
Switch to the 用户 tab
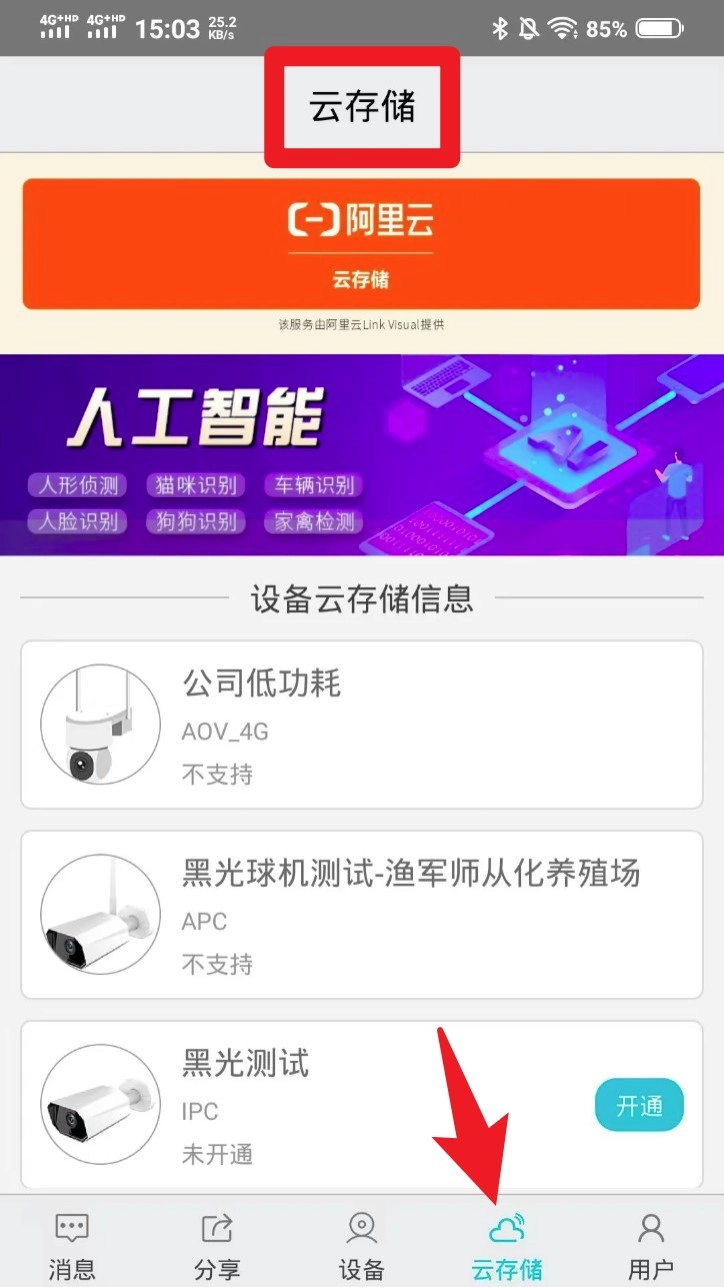click(x=651, y=1244)
